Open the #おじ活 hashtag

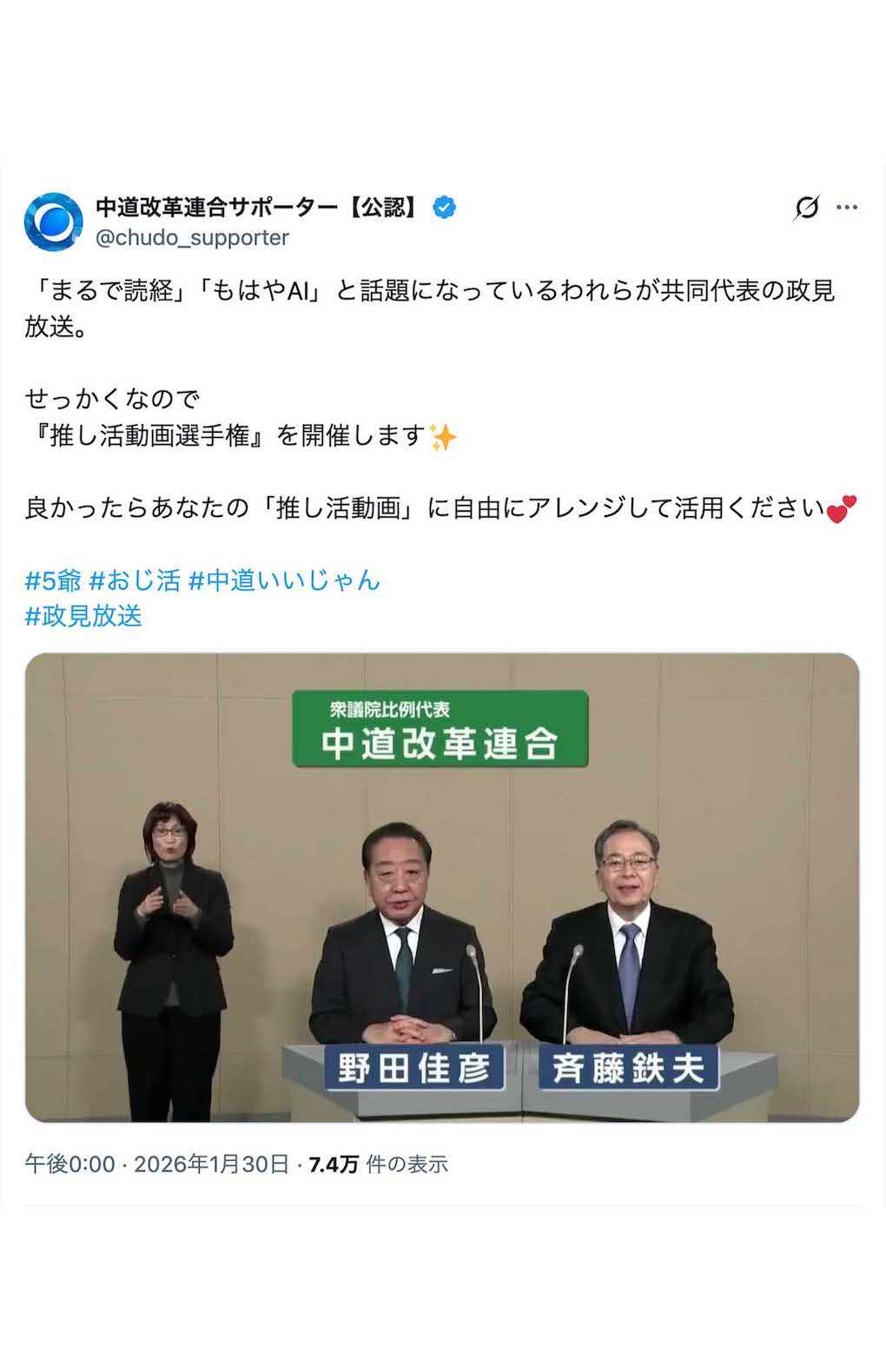point(135,580)
